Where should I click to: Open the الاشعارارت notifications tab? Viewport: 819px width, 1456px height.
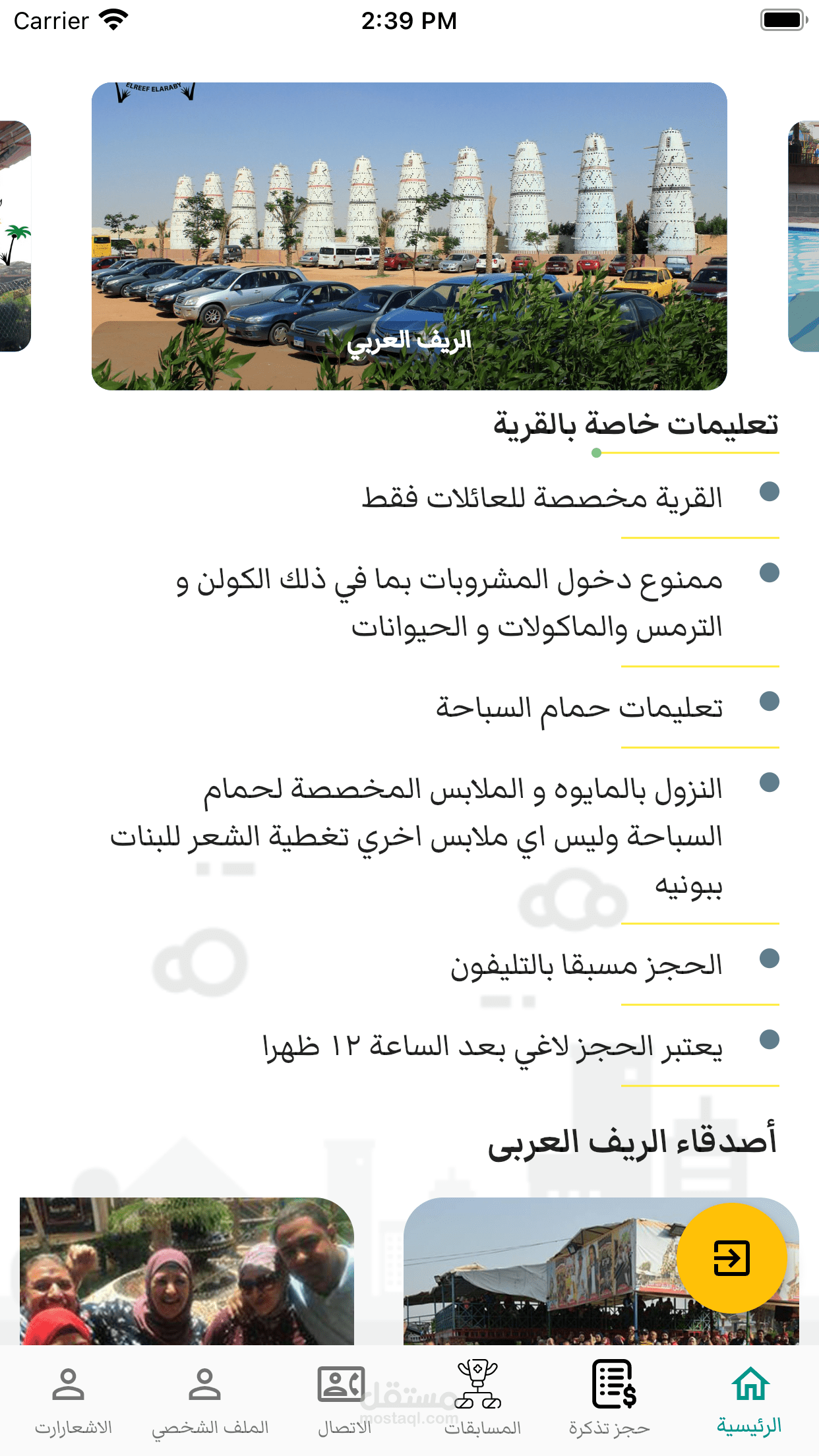point(71,1399)
